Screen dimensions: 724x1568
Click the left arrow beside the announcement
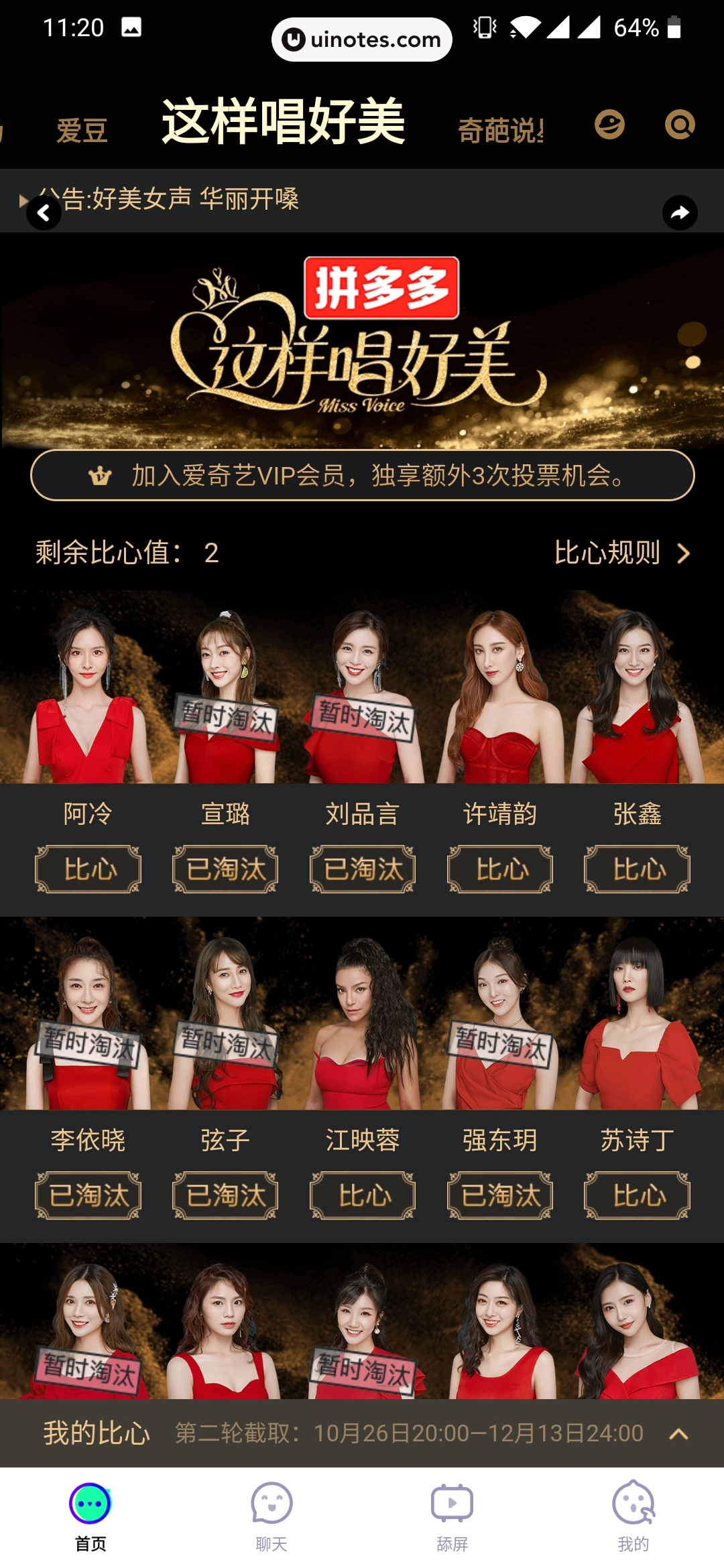(43, 212)
